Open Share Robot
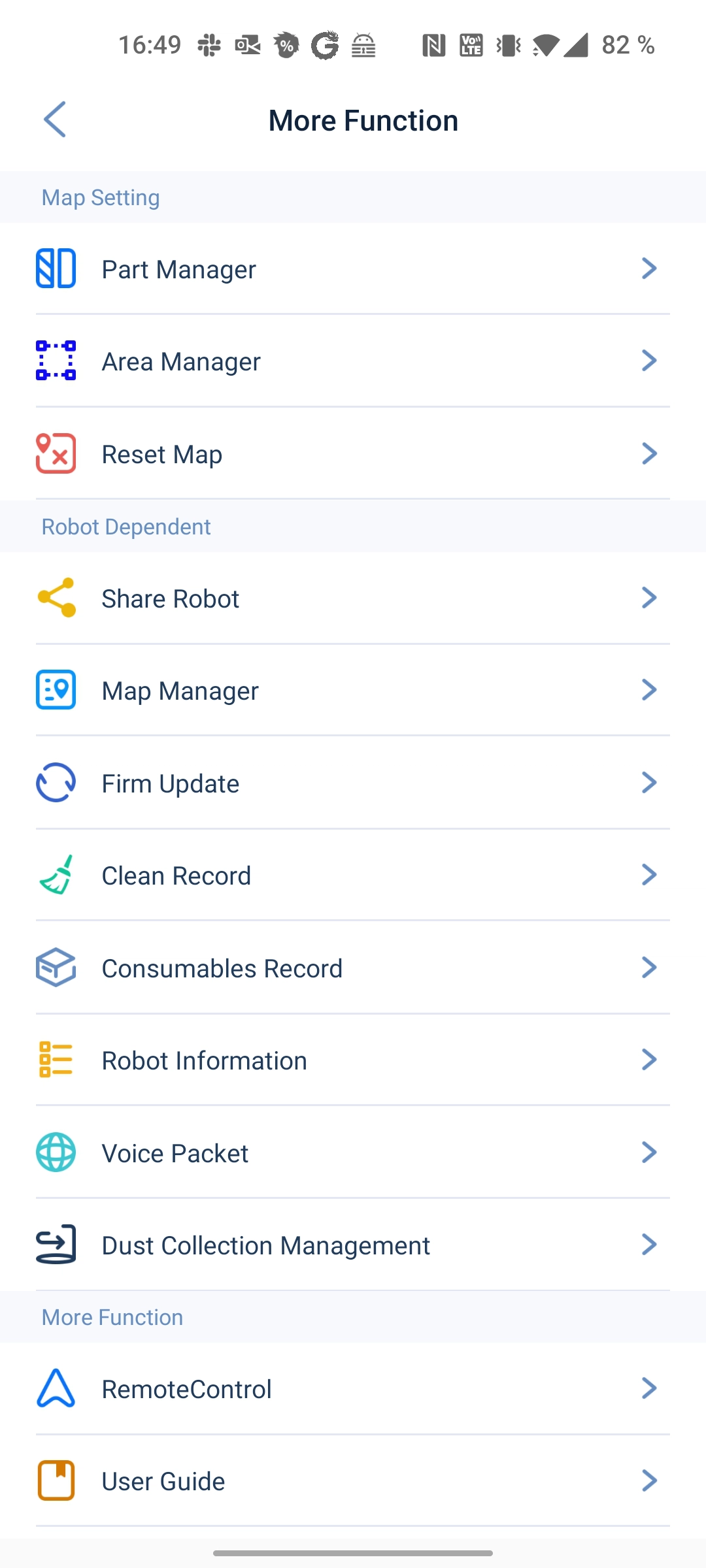 (353, 598)
